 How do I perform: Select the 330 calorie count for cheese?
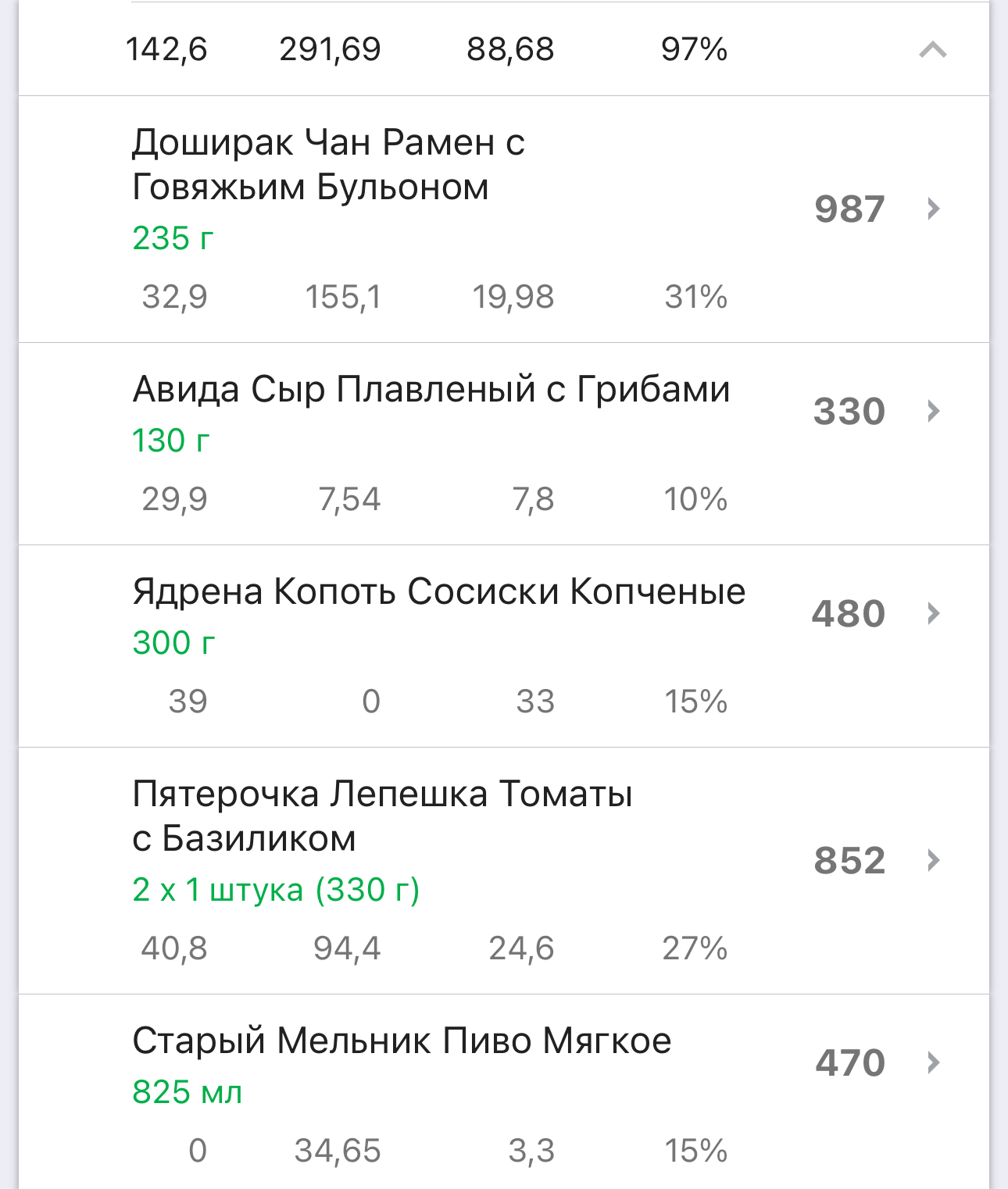(x=849, y=412)
